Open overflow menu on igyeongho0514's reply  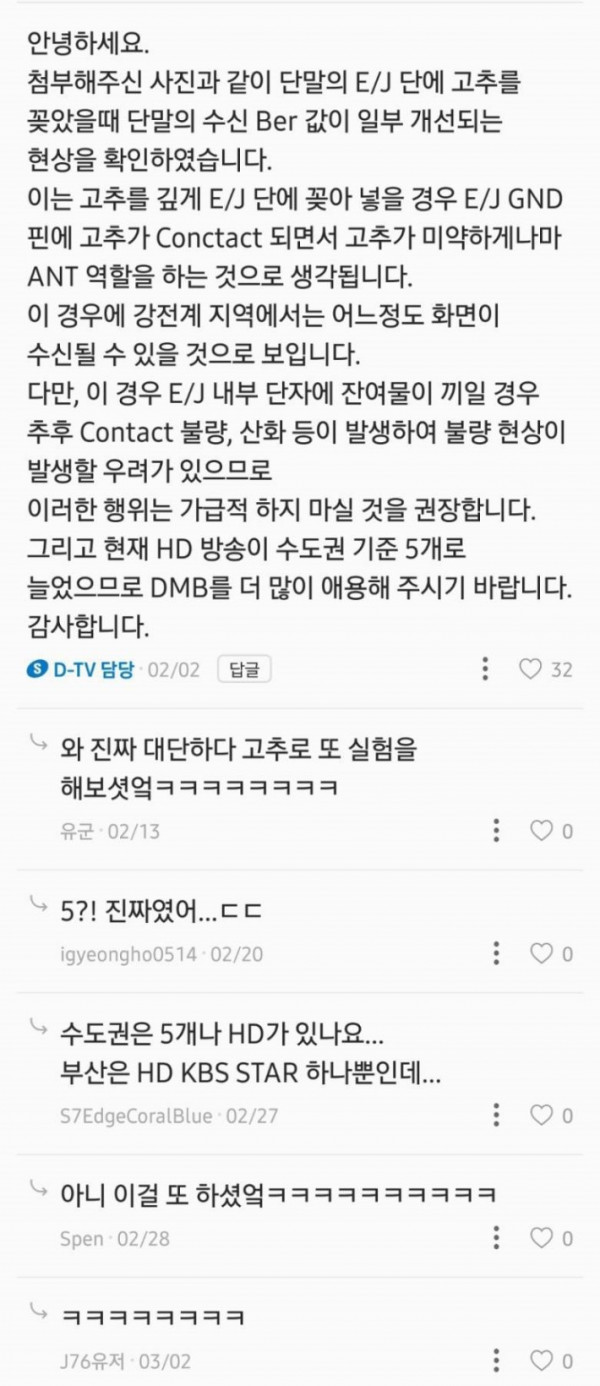click(496, 953)
